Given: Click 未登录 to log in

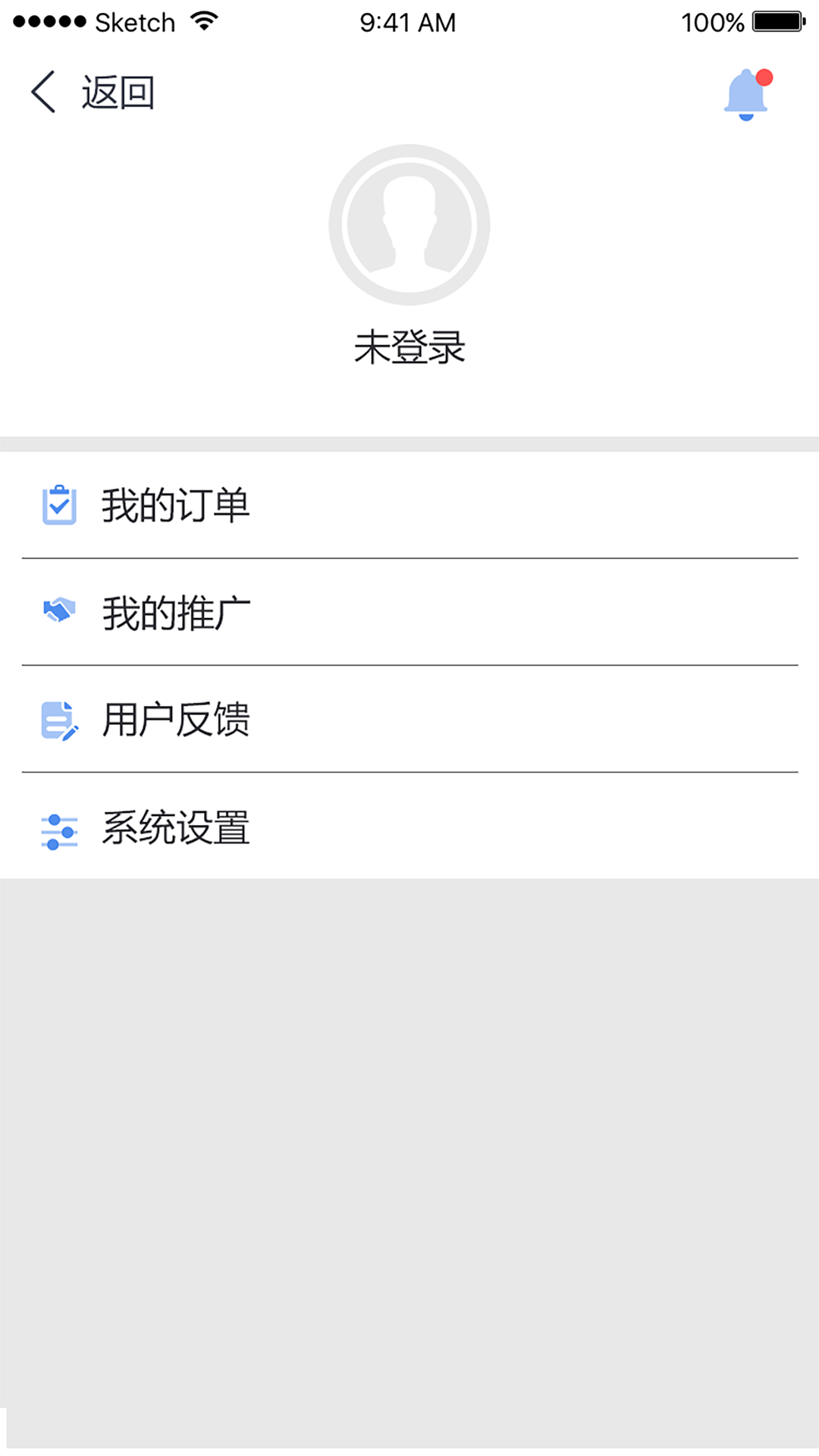Looking at the screenshot, I should (x=409, y=347).
